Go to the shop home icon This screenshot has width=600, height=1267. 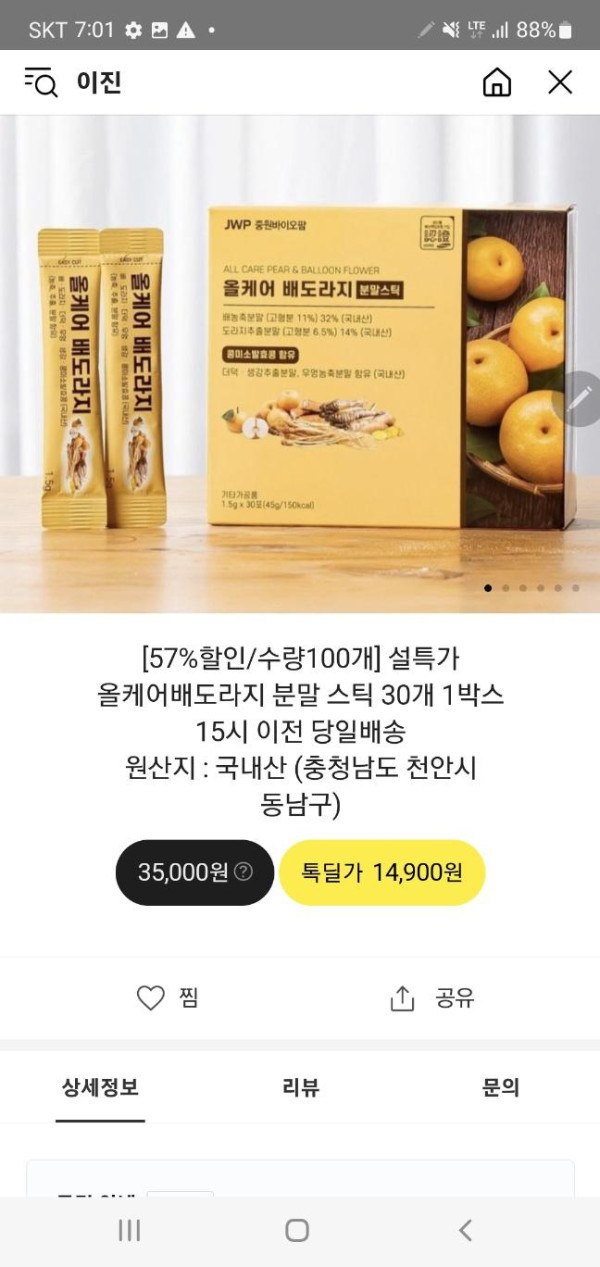[x=497, y=82]
